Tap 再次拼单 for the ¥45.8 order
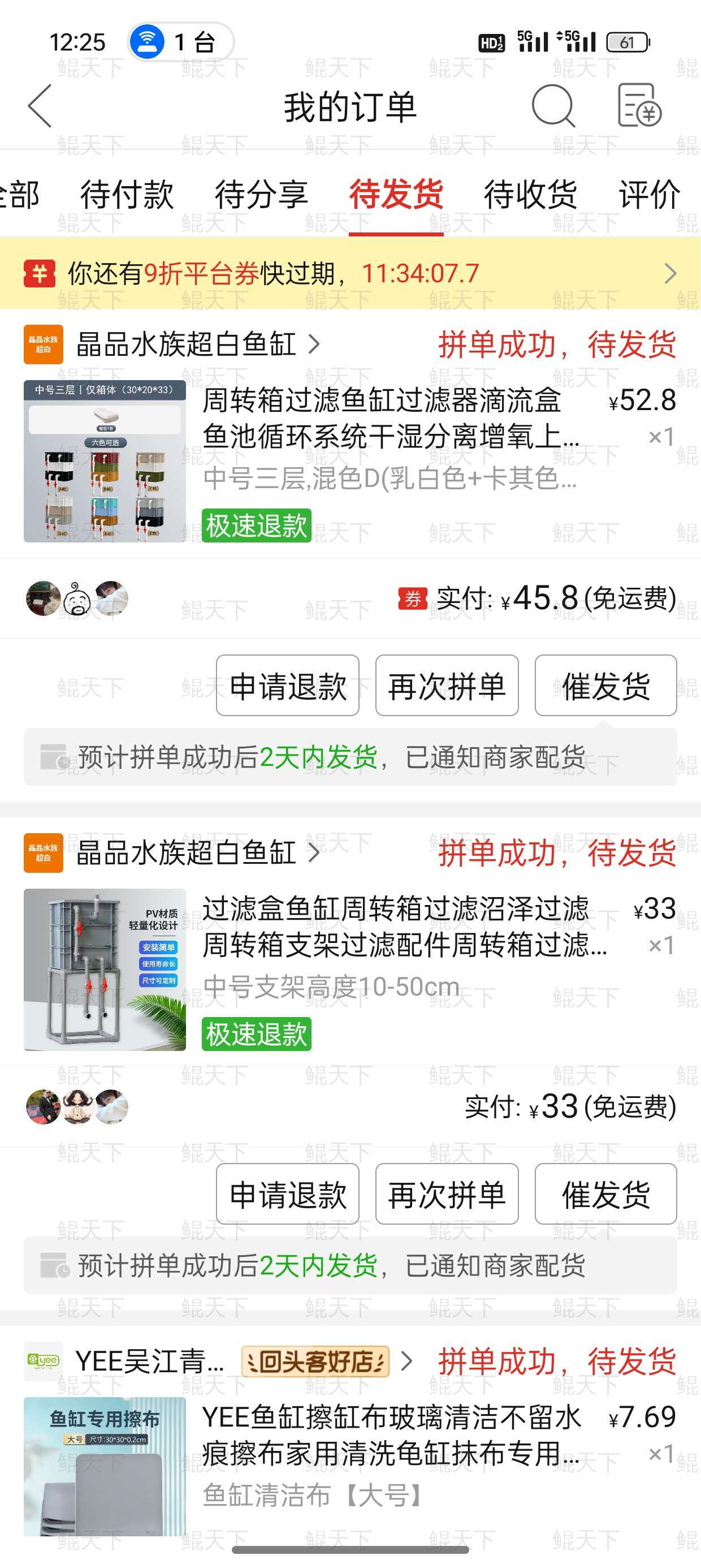The image size is (701, 1568). point(447,686)
